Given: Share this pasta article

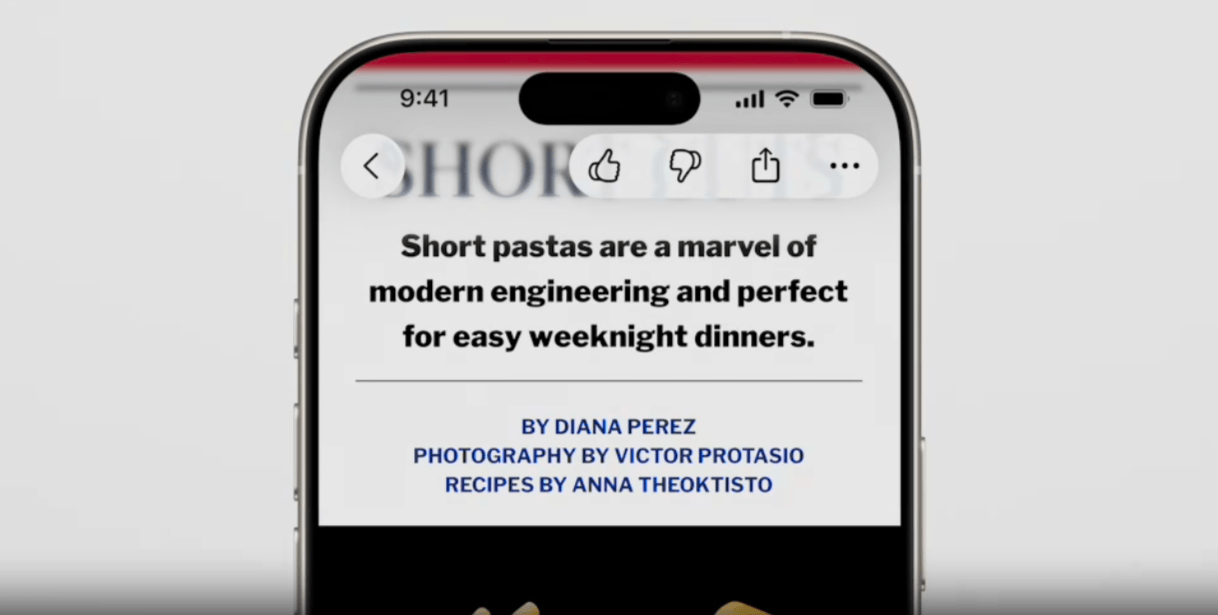Looking at the screenshot, I should pyautogui.click(x=765, y=166).
